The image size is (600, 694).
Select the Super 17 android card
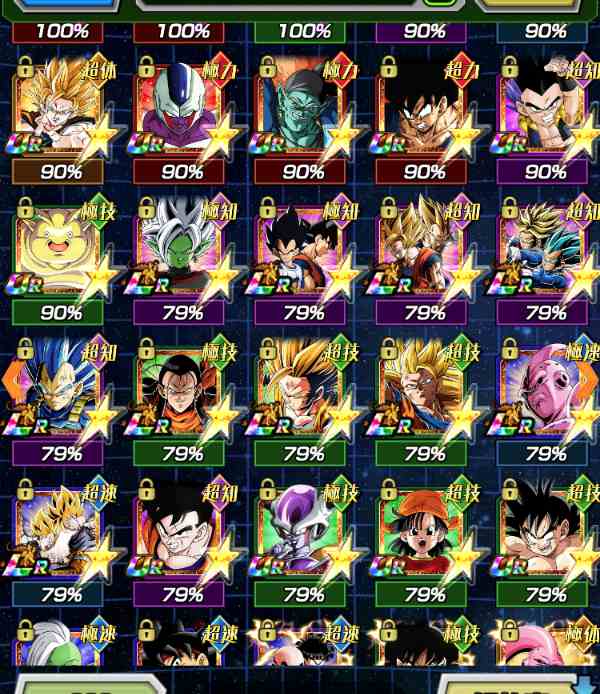pos(182,392)
